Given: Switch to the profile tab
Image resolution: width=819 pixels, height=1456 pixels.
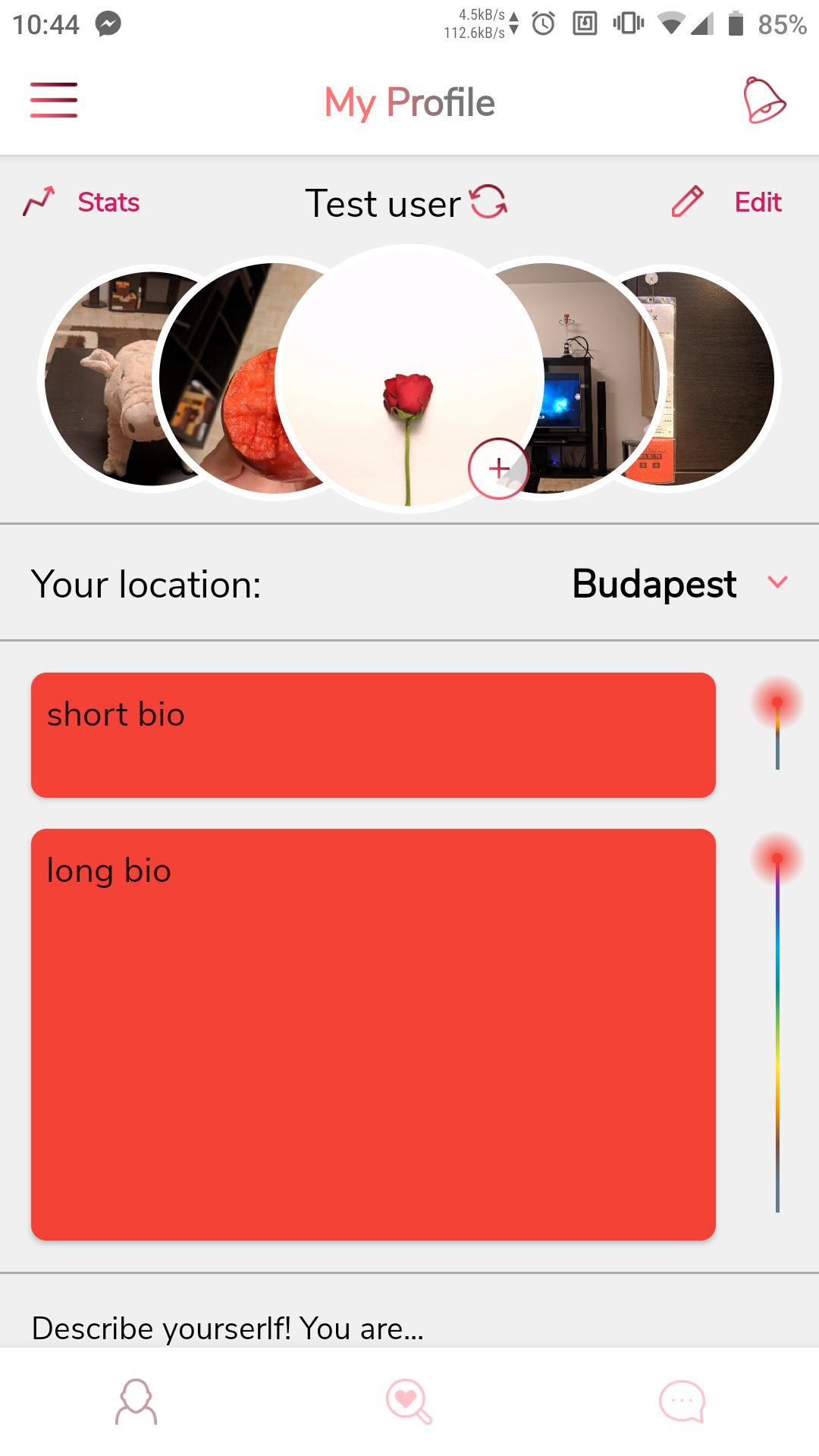Looking at the screenshot, I should coord(136,1401).
